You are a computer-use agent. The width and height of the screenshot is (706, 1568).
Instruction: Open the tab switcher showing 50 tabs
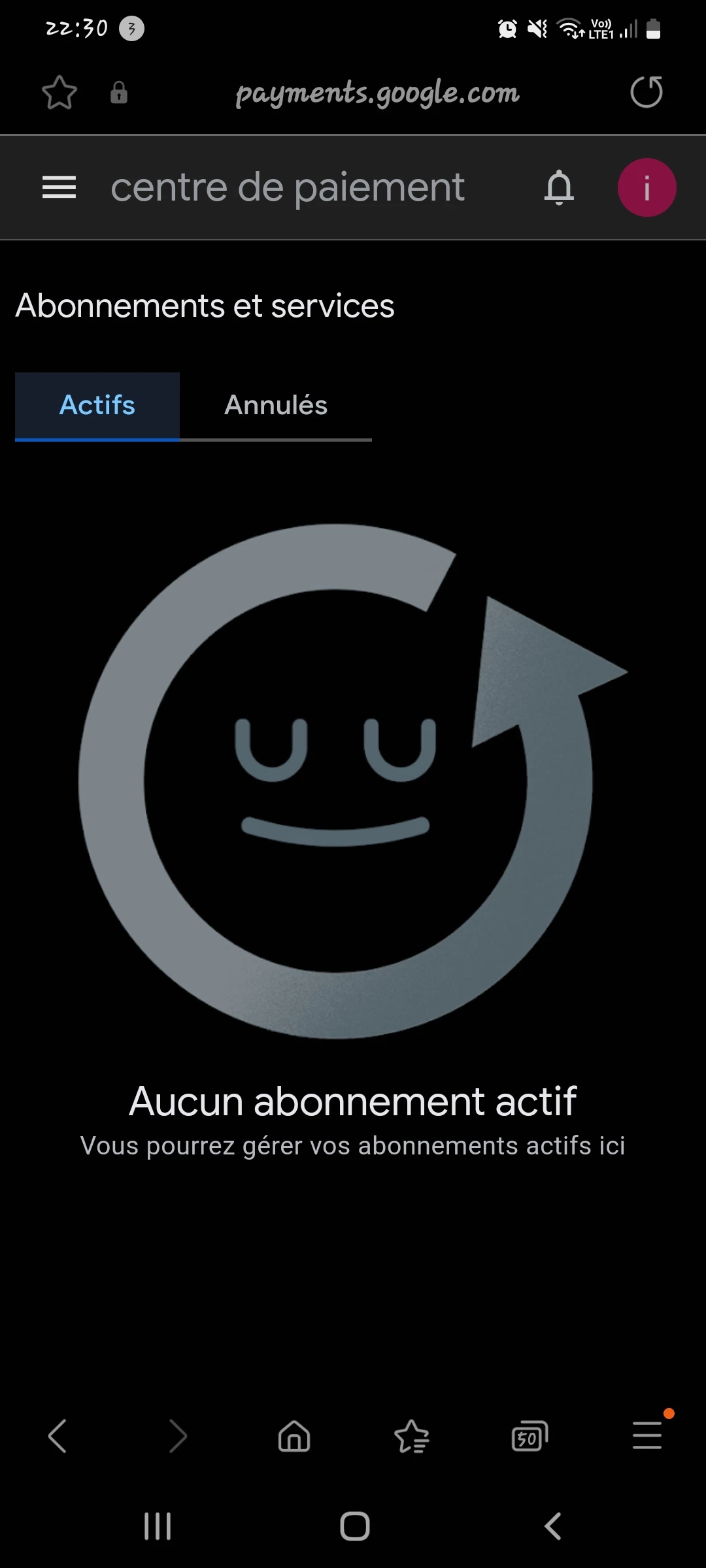[529, 1436]
